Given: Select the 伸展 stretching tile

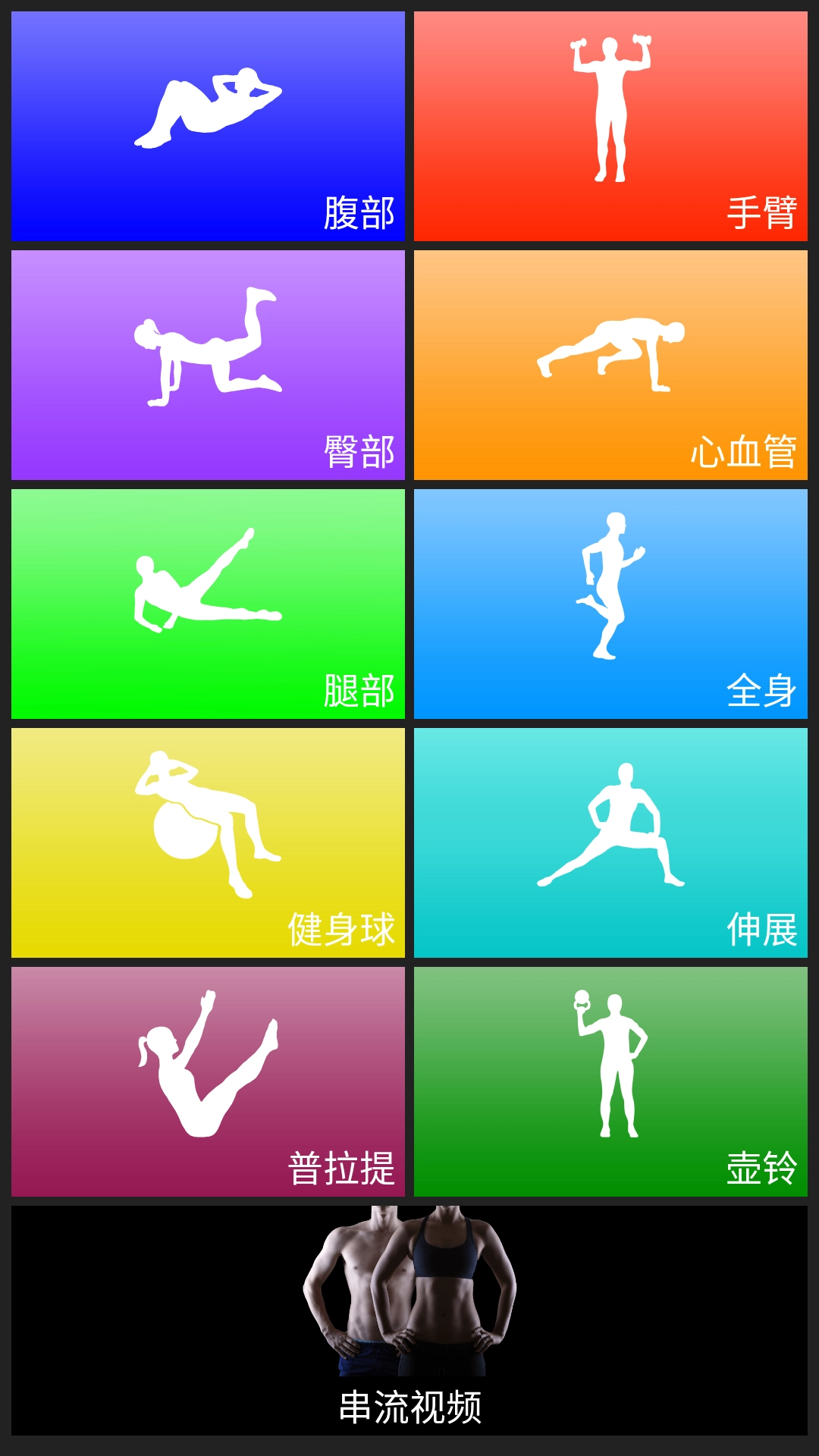Looking at the screenshot, I should 610,843.
